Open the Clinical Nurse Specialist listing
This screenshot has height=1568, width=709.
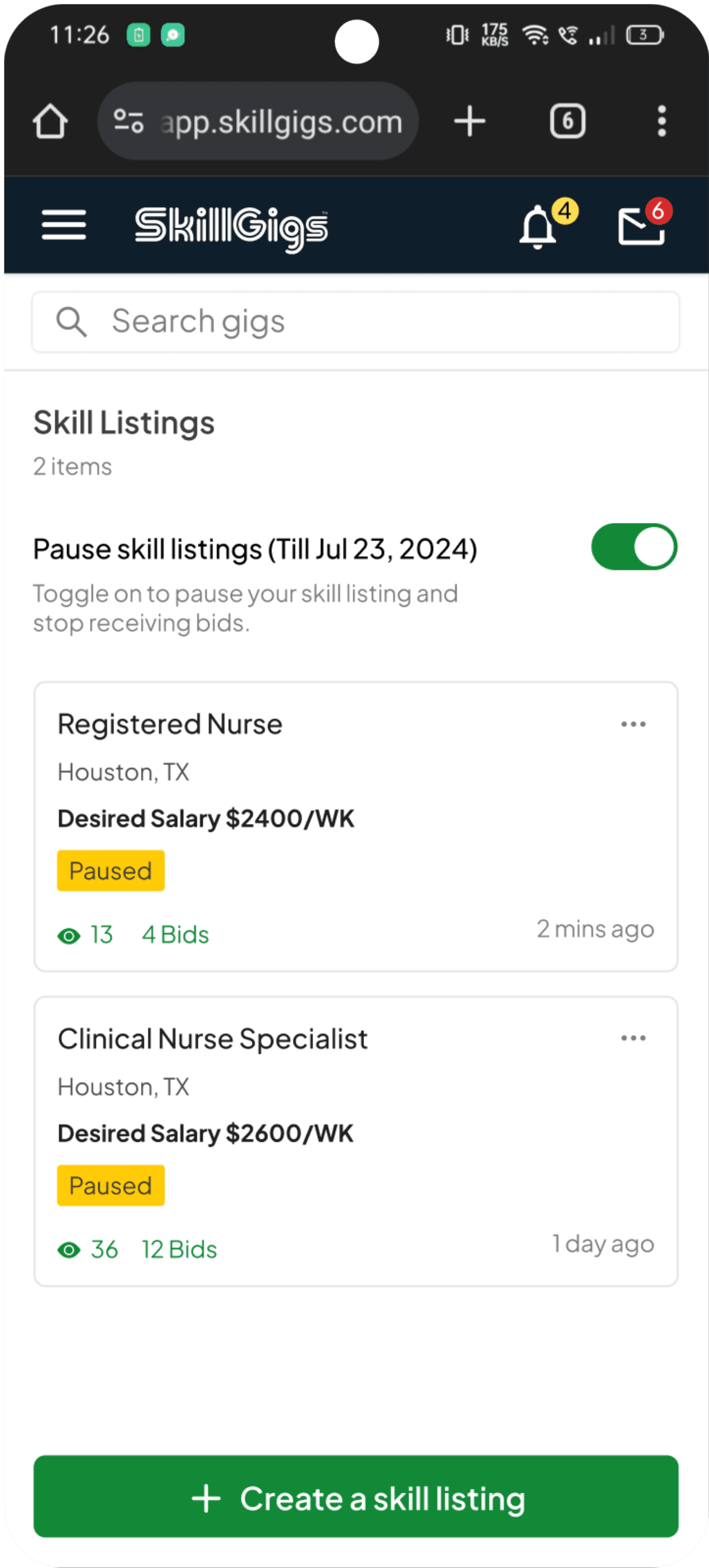(x=212, y=1039)
